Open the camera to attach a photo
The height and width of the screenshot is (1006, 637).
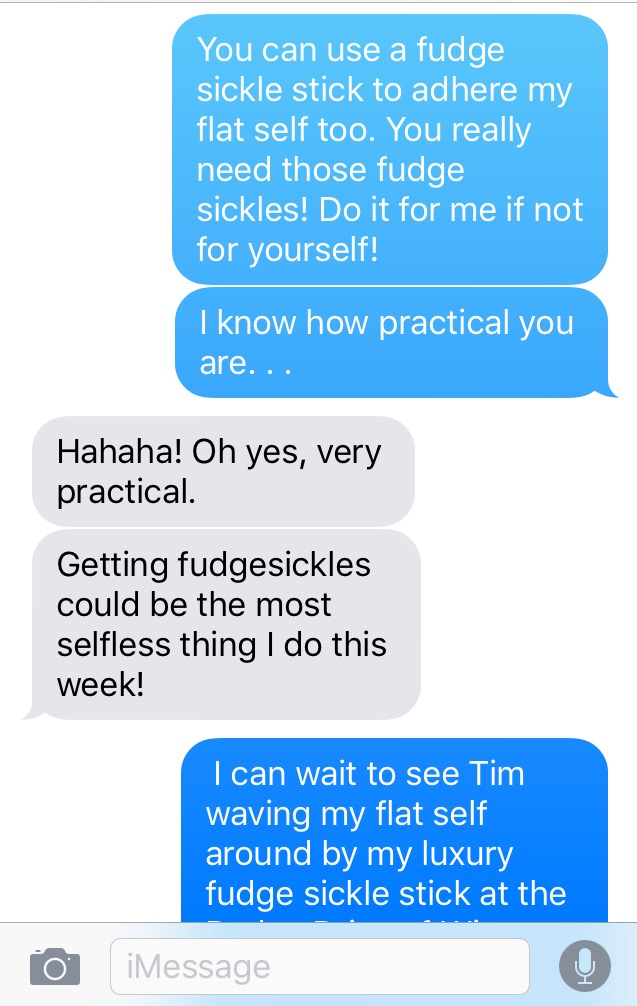(54, 966)
